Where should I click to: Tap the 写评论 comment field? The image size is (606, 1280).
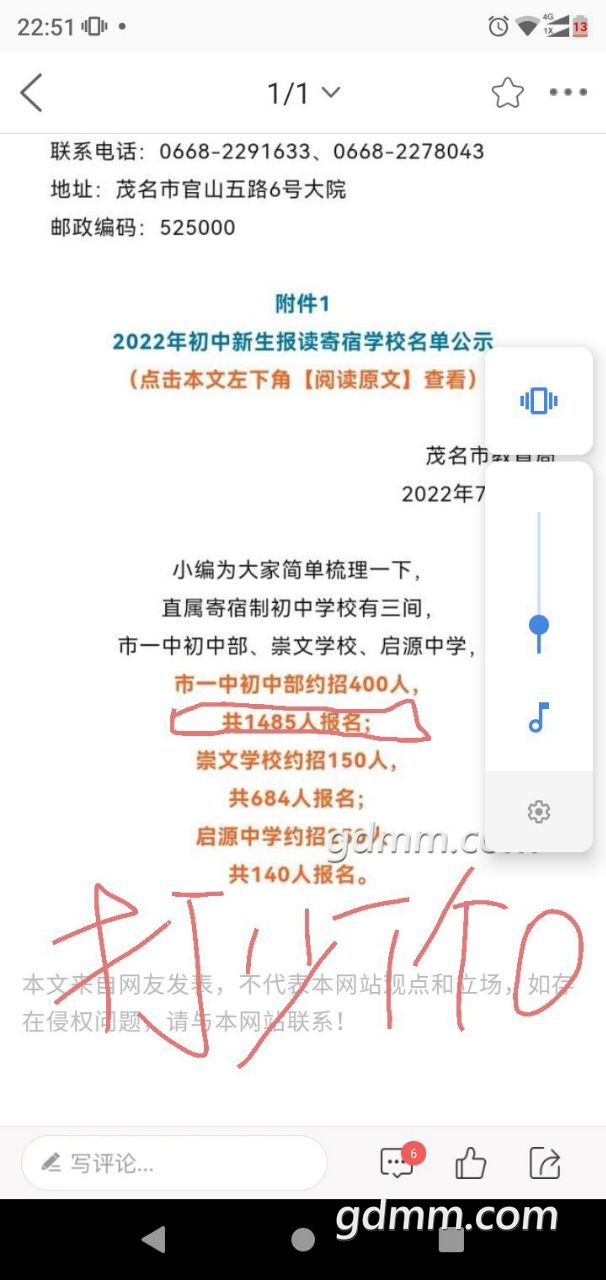(175, 1163)
